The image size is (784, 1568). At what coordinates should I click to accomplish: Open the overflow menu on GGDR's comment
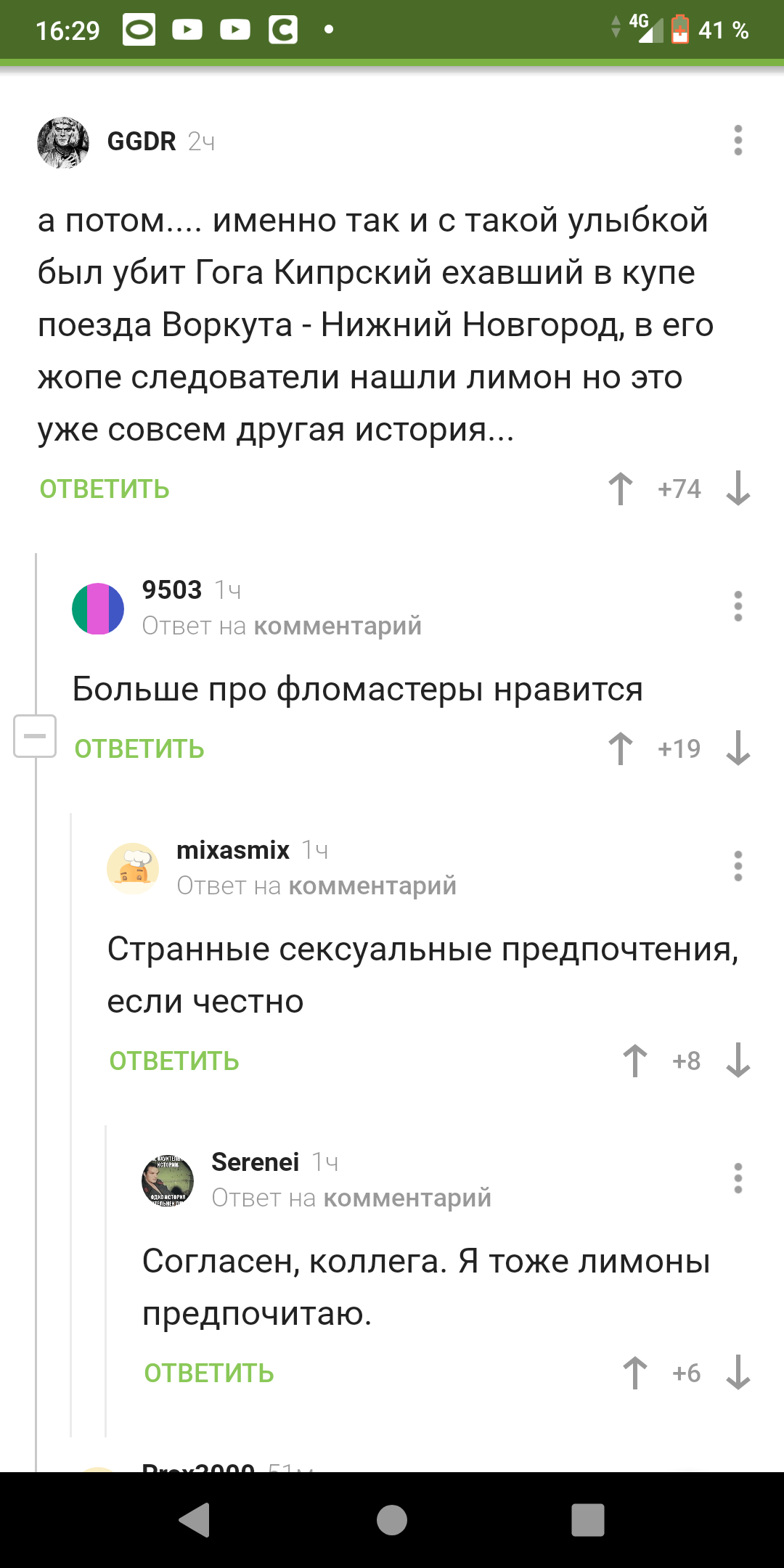(x=738, y=140)
